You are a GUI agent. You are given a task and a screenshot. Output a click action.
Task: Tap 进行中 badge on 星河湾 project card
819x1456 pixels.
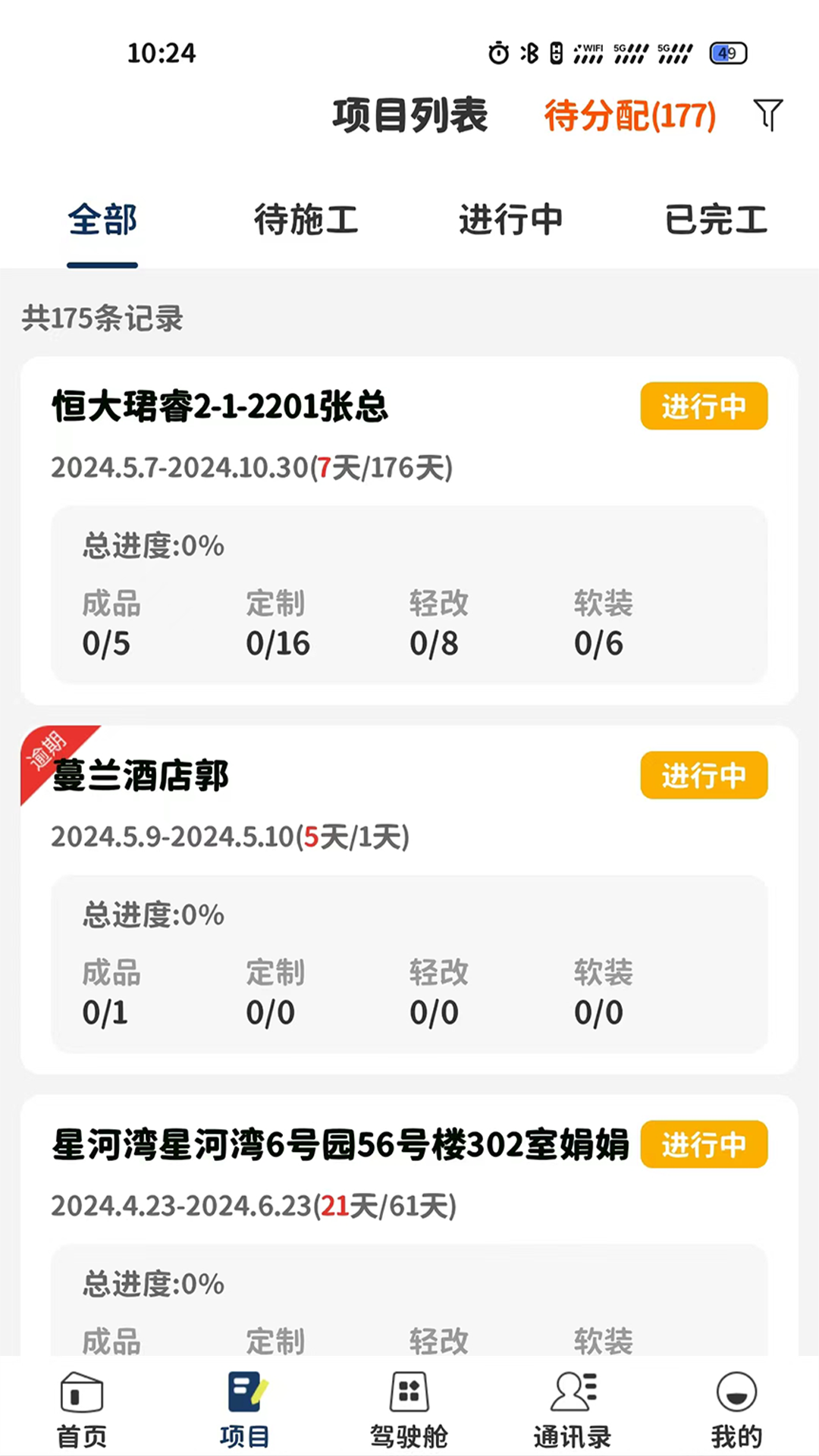point(704,1145)
